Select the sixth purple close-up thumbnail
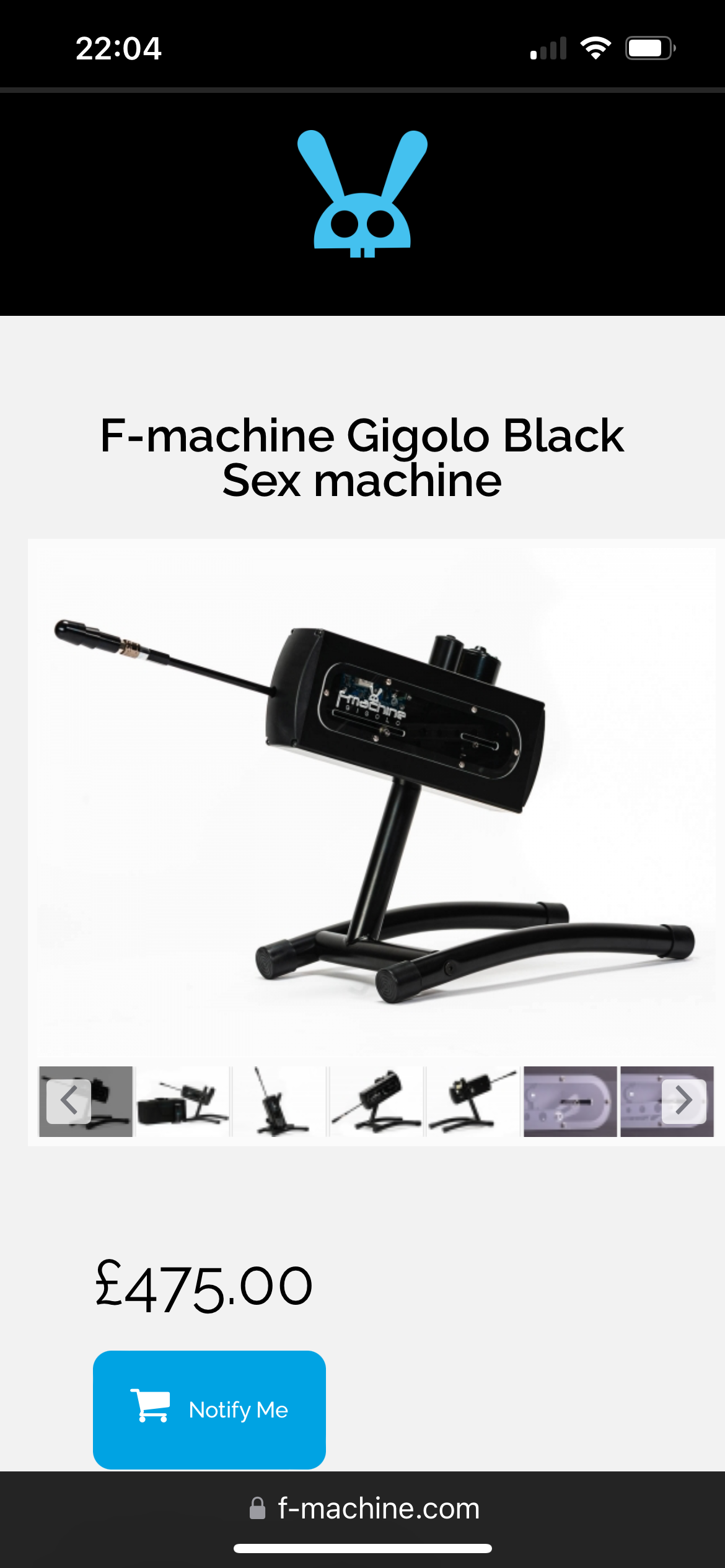725x1568 pixels. pyautogui.click(x=570, y=1101)
